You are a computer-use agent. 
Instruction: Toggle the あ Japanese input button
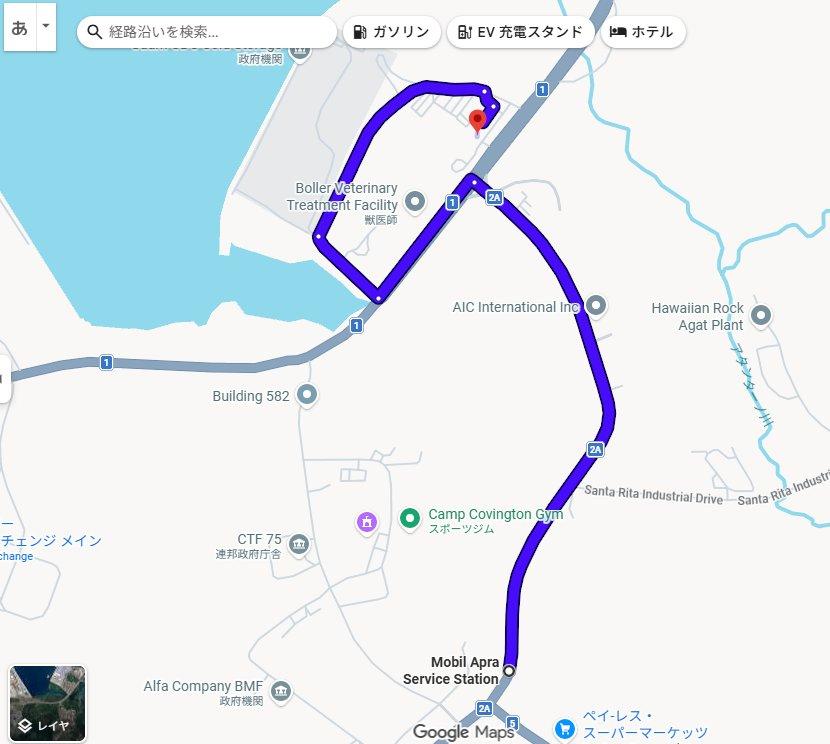19,27
